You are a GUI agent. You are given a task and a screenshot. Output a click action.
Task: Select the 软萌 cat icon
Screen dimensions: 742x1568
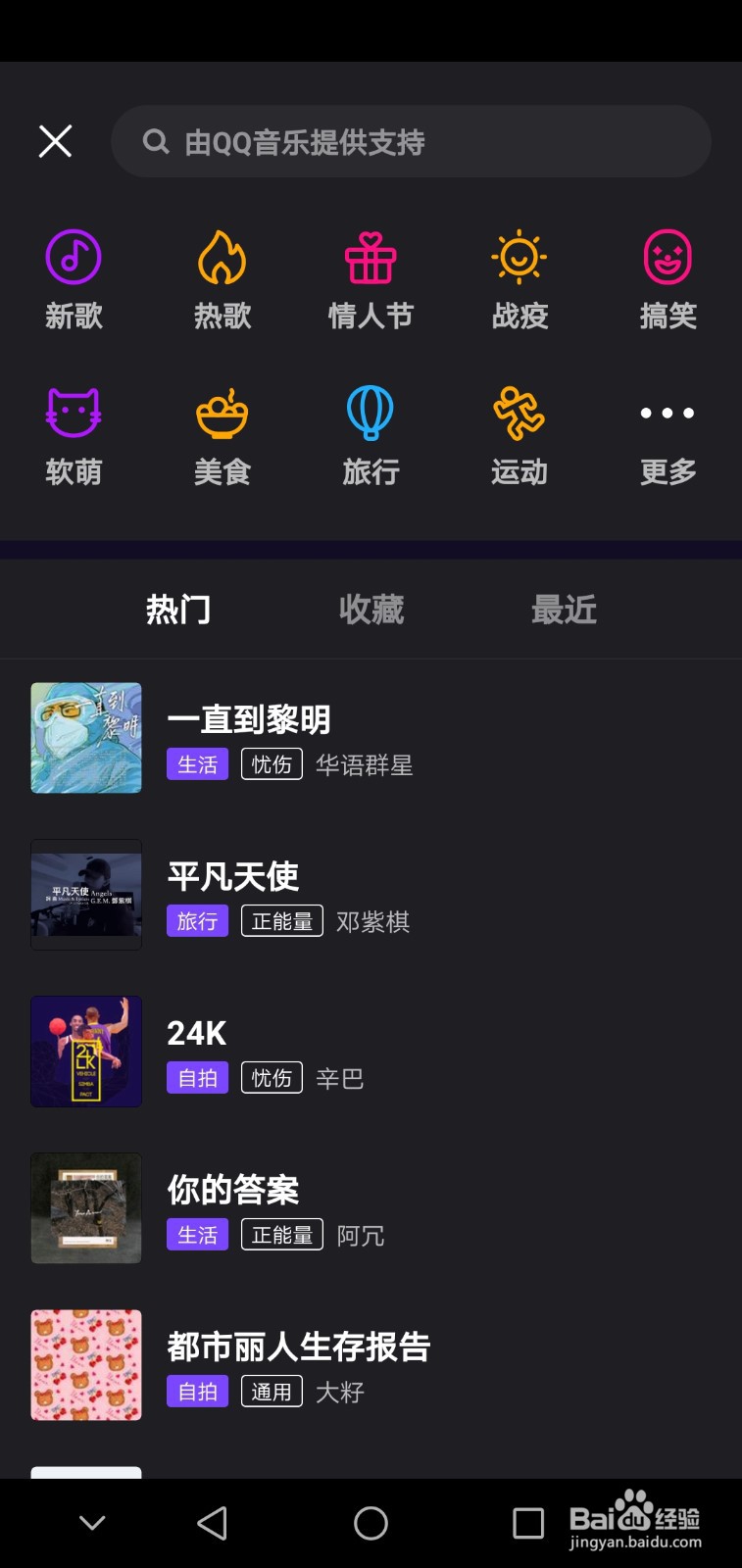(74, 413)
